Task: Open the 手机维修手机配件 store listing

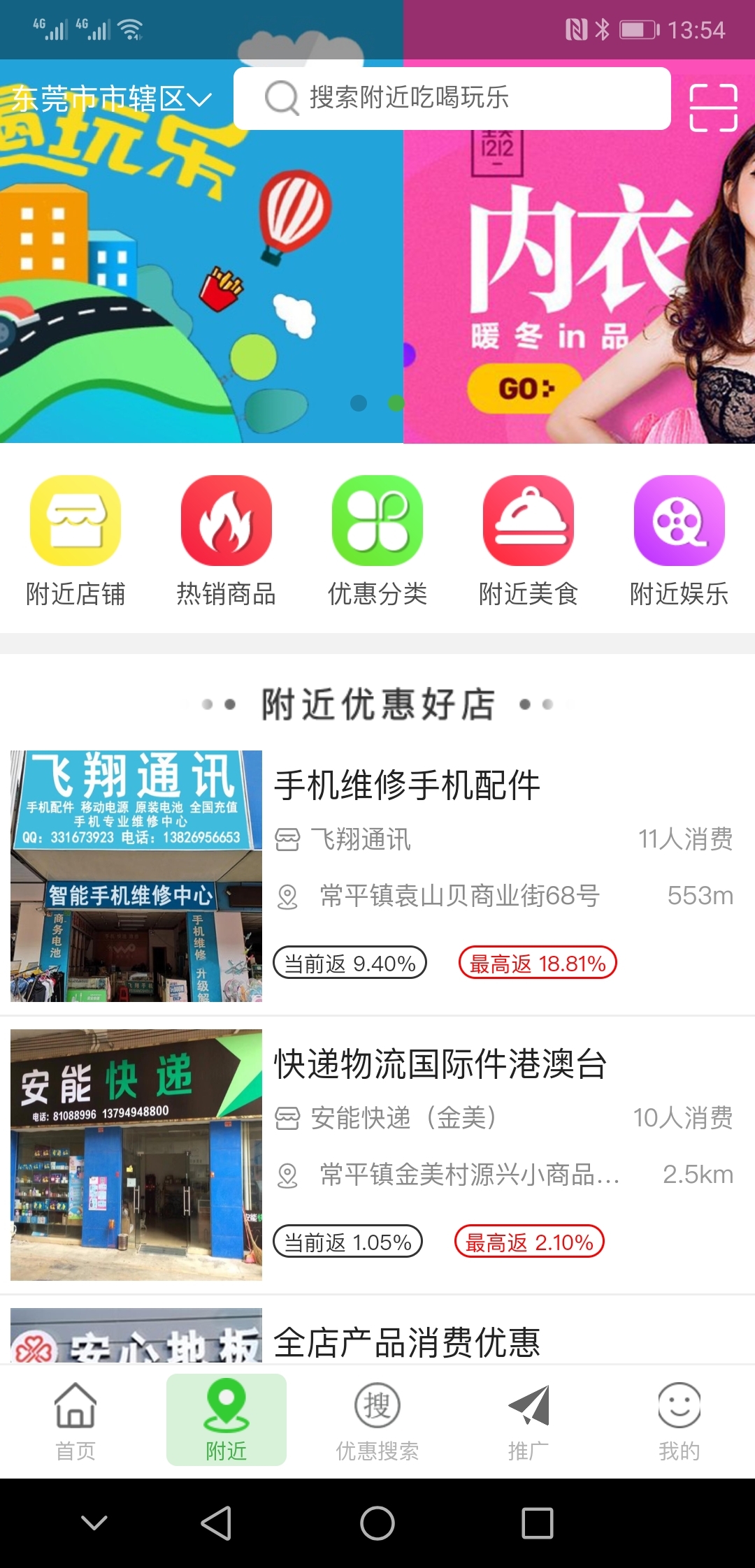Action: click(x=407, y=785)
